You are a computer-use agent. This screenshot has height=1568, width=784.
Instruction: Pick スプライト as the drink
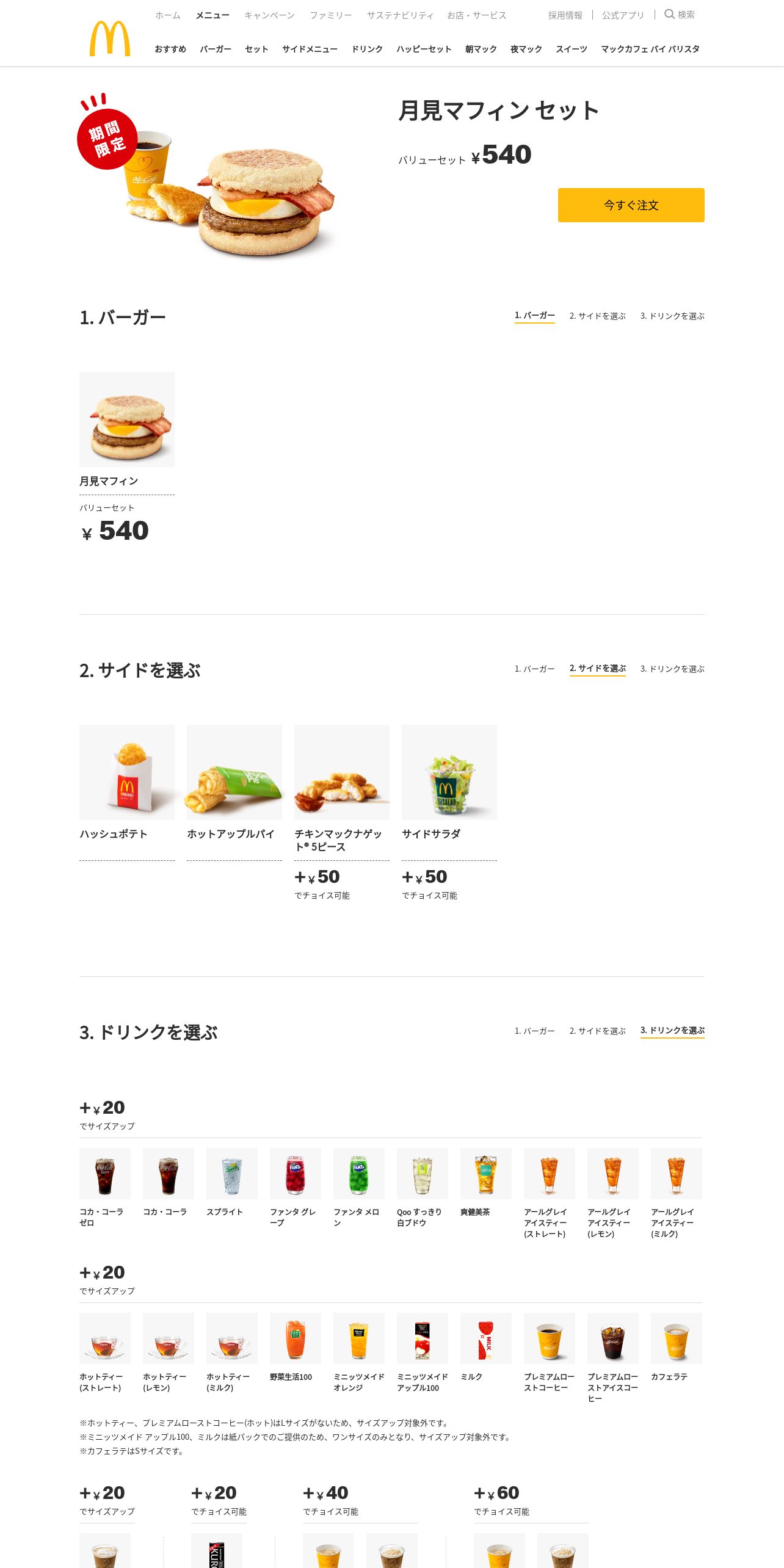point(232,1174)
